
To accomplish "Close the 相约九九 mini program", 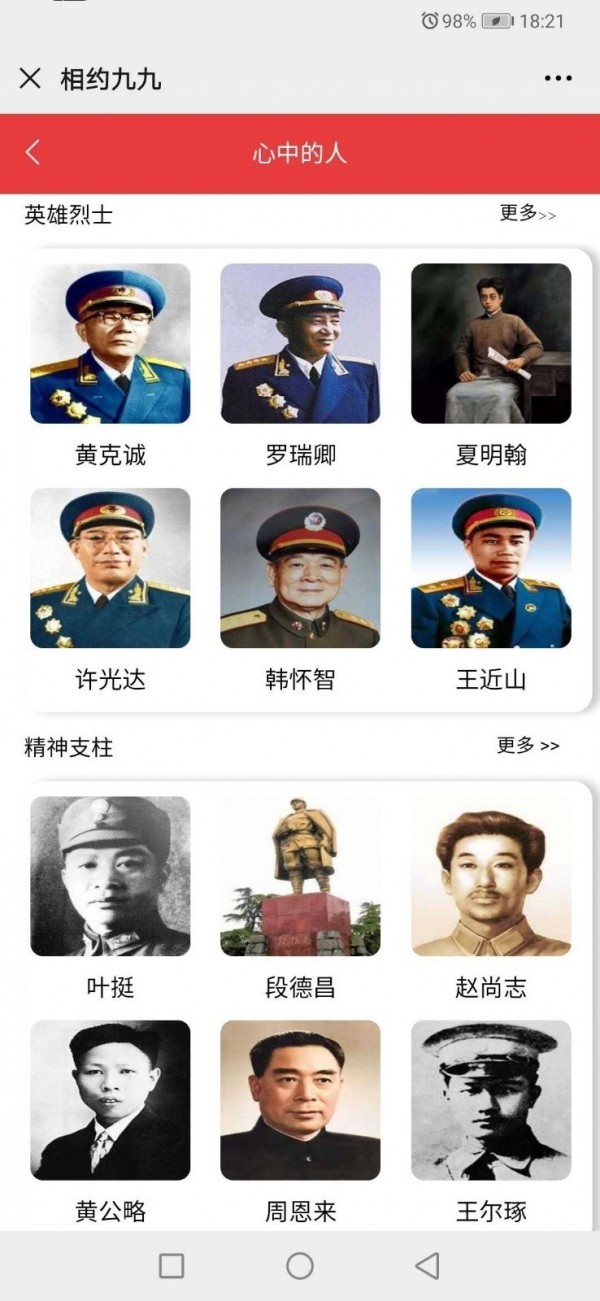I will click(x=30, y=78).
